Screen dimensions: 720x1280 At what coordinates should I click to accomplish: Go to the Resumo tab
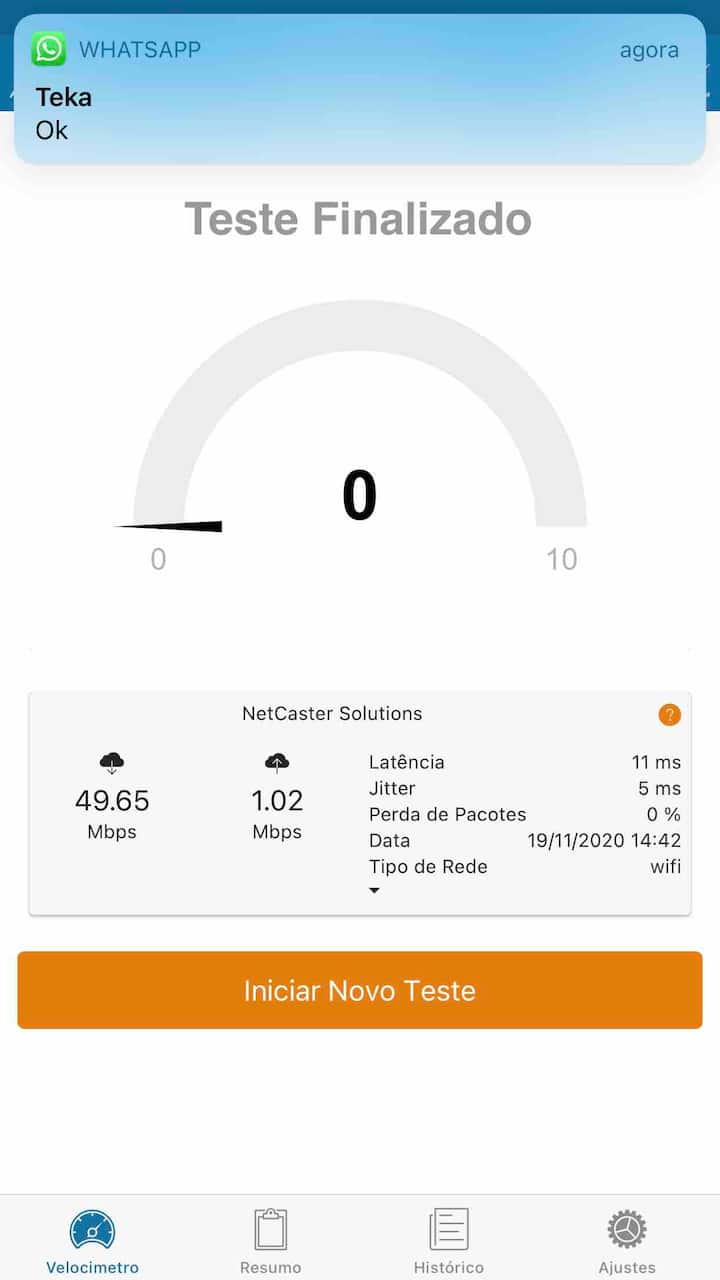point(270,1240)
